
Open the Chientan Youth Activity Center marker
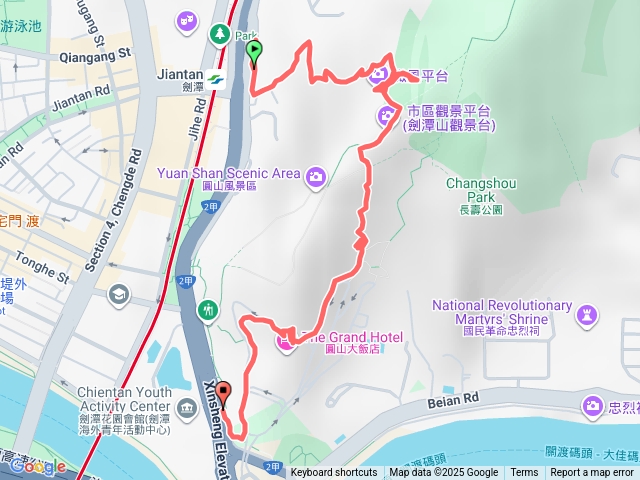click(x=187, y=408)
